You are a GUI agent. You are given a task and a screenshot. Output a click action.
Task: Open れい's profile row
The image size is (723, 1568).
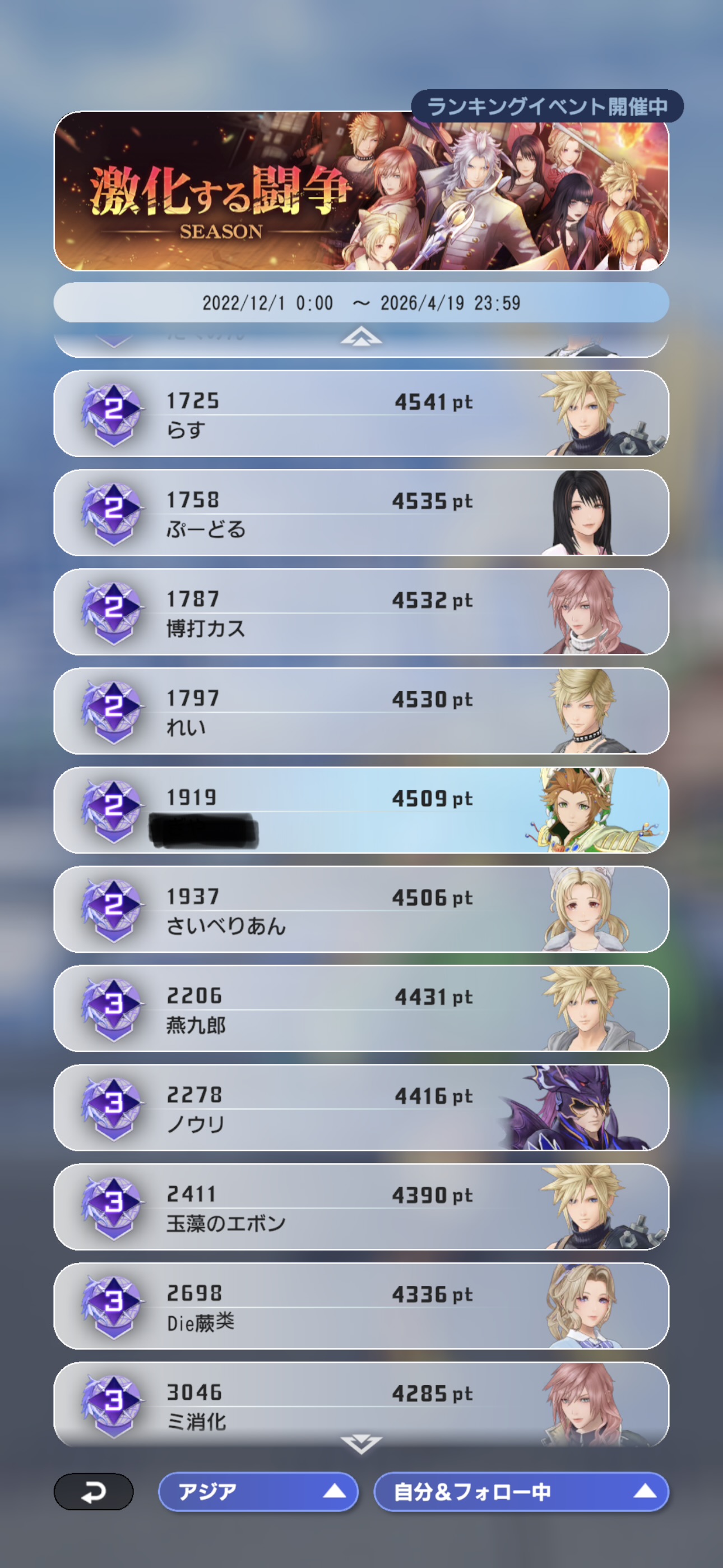pyautogui.click(x=361, y=712)
